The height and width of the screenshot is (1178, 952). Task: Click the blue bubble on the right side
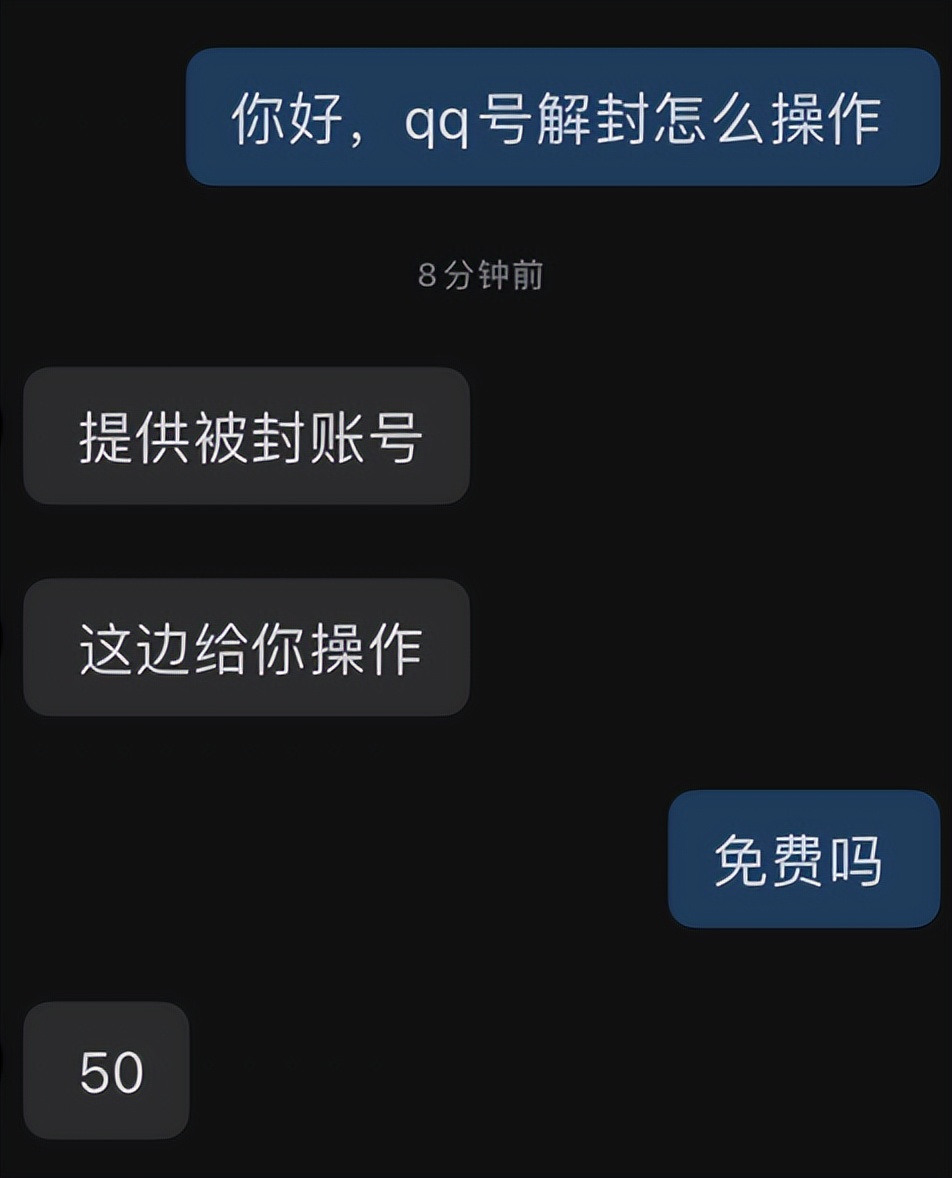pyautogui.click(x=801, y=861)
